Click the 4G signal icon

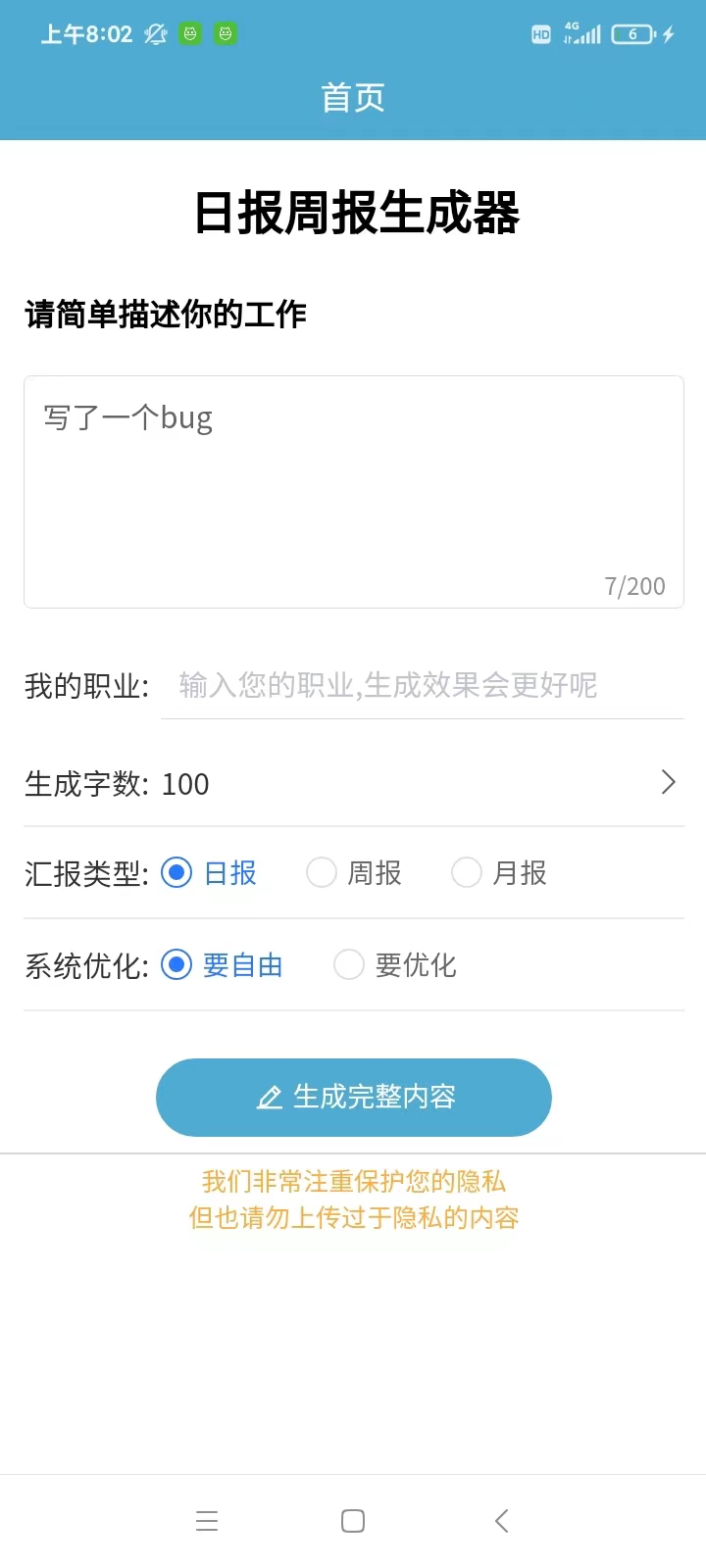584,33
